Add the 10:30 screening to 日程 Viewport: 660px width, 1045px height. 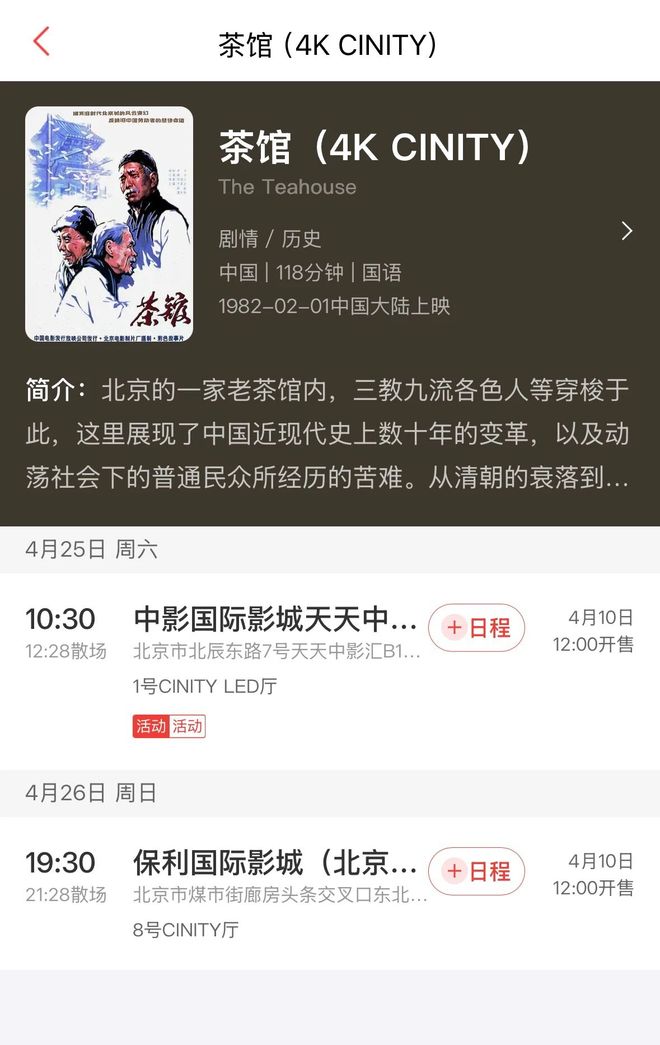click(x=477, y=628)
